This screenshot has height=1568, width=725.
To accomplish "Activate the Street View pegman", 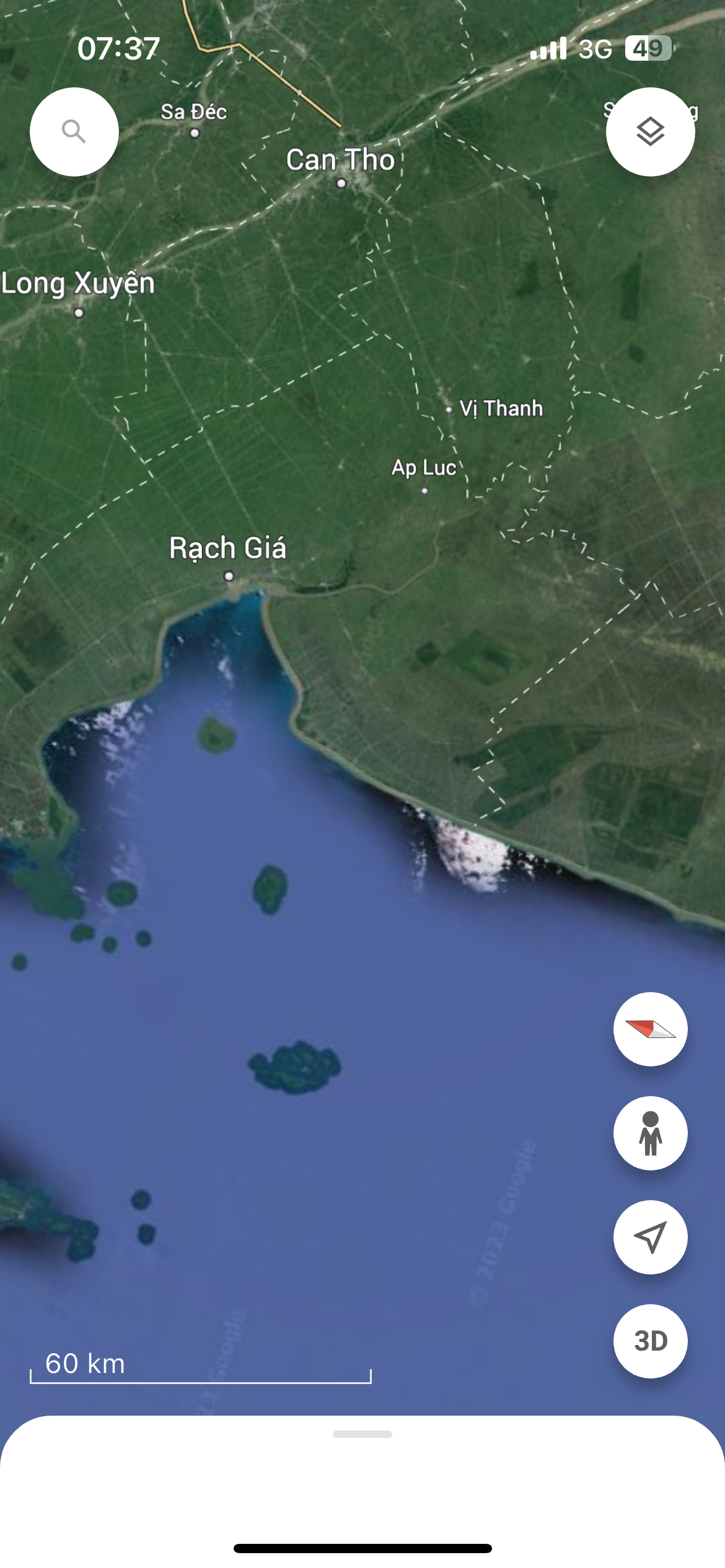I will 650,1133.
